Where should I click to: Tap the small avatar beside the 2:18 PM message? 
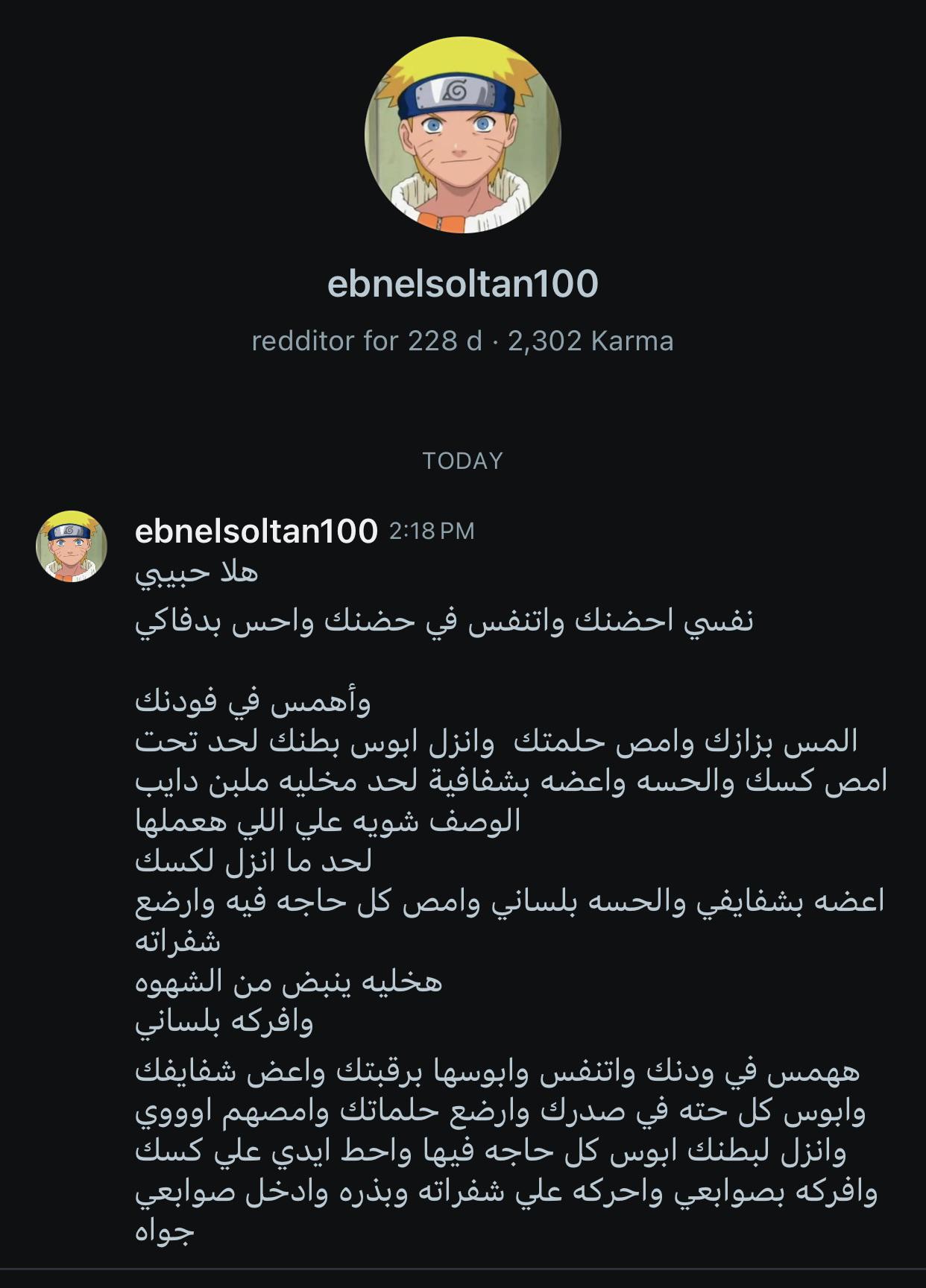coord(72,546)
